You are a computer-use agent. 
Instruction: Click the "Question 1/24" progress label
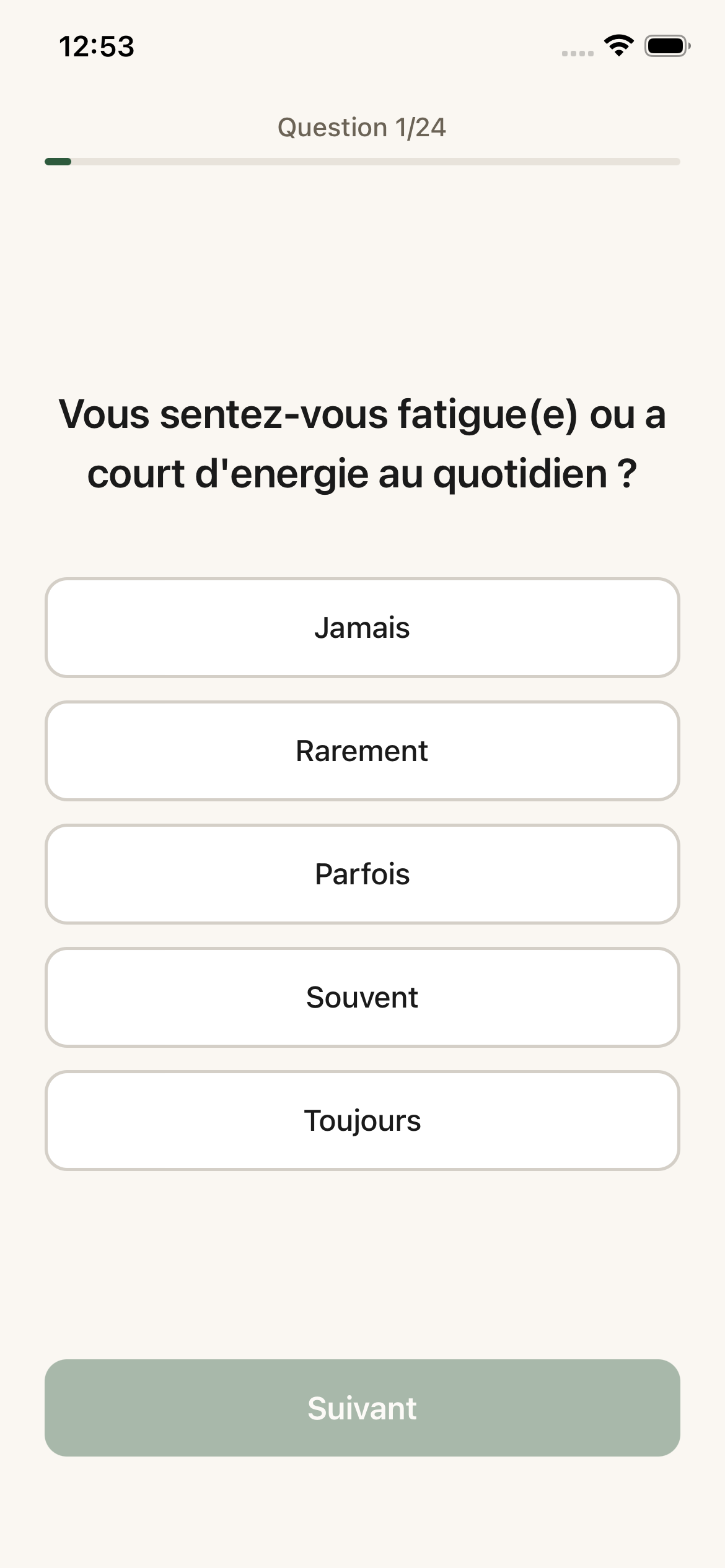(x=362, y=128)
